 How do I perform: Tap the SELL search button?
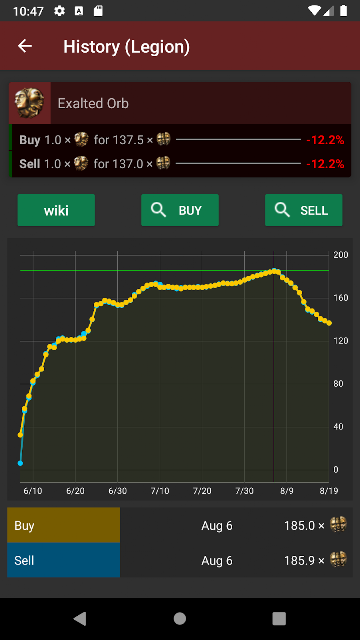tap(304, 210)
